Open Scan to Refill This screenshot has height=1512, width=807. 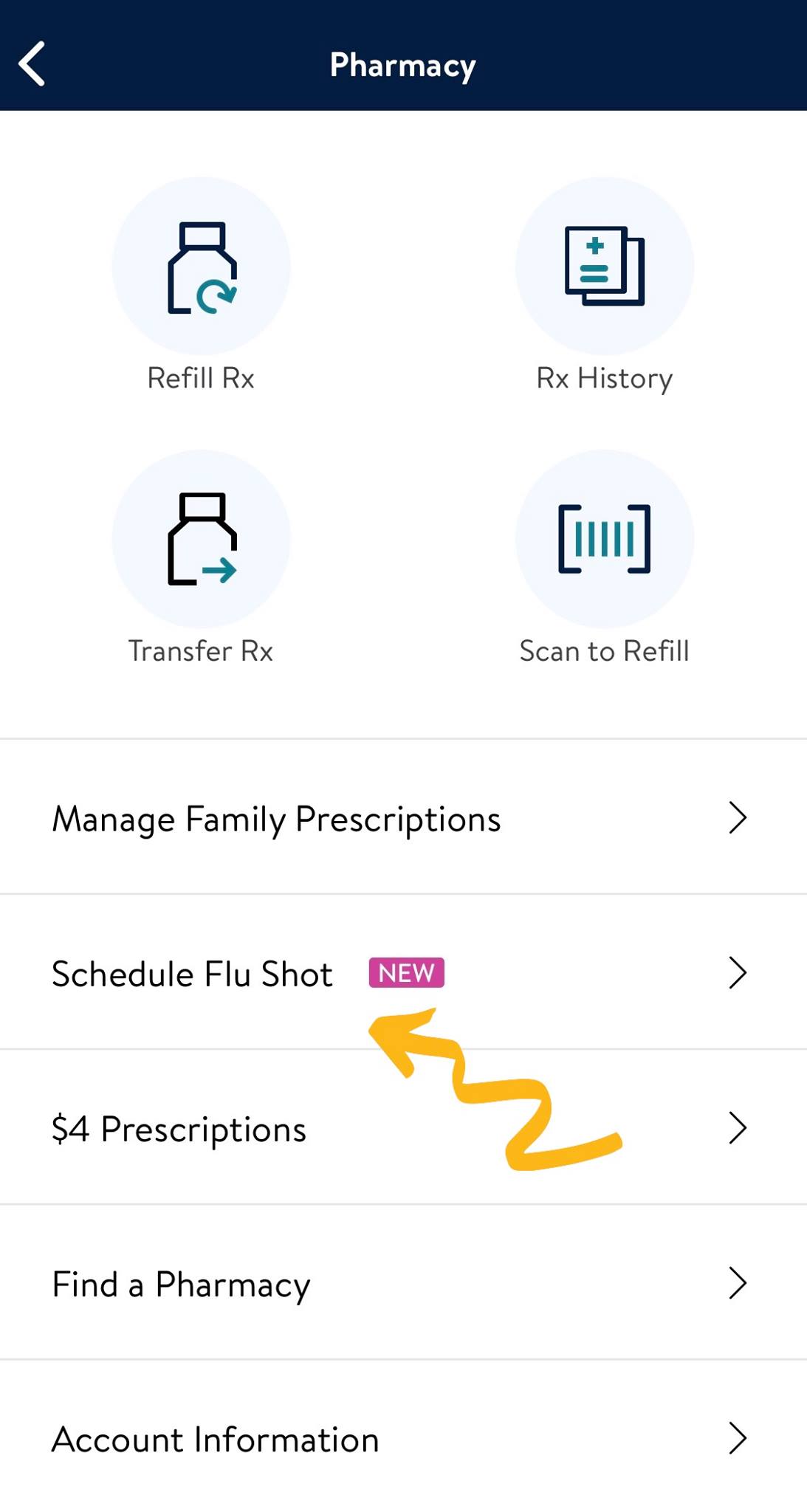(604, 540)
